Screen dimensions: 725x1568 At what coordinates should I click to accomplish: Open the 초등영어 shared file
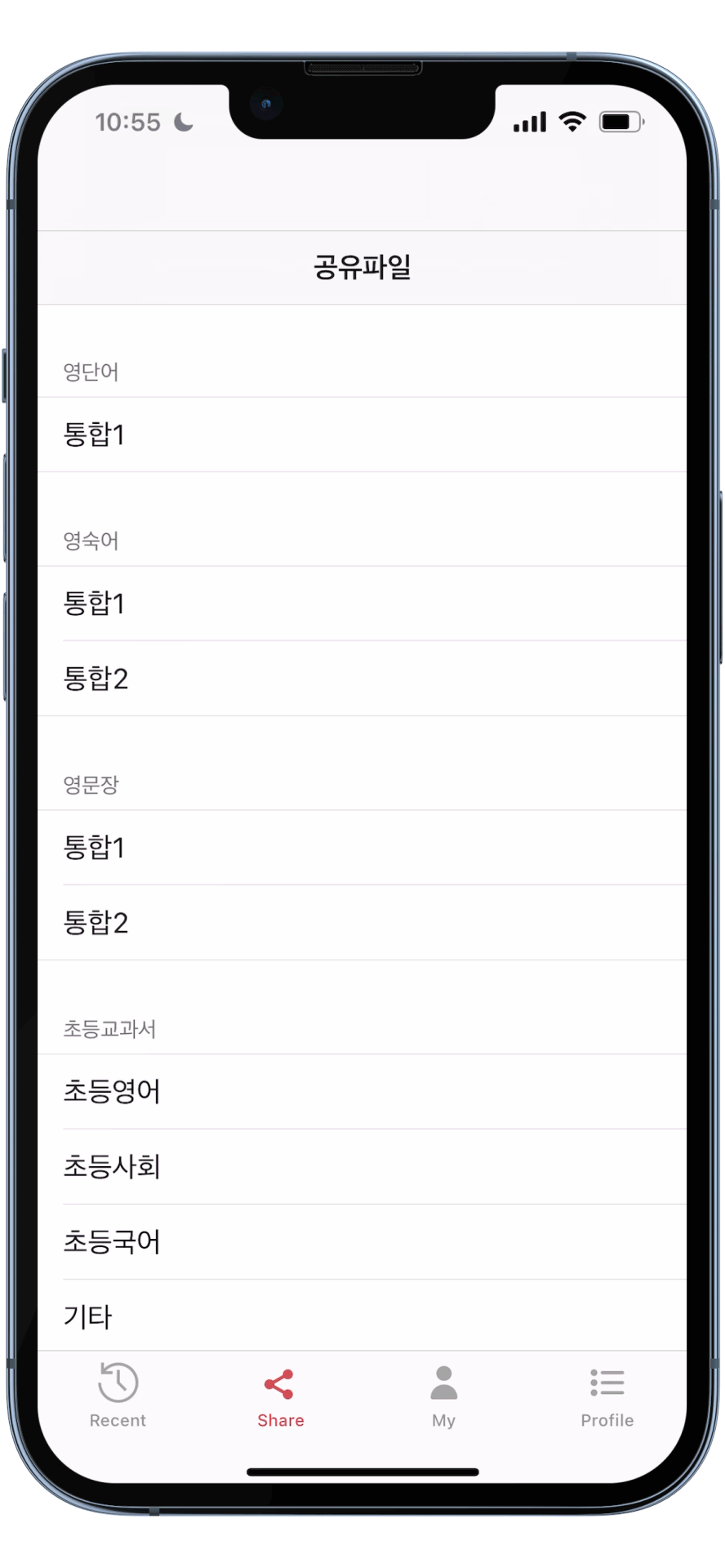(362, 1092)
